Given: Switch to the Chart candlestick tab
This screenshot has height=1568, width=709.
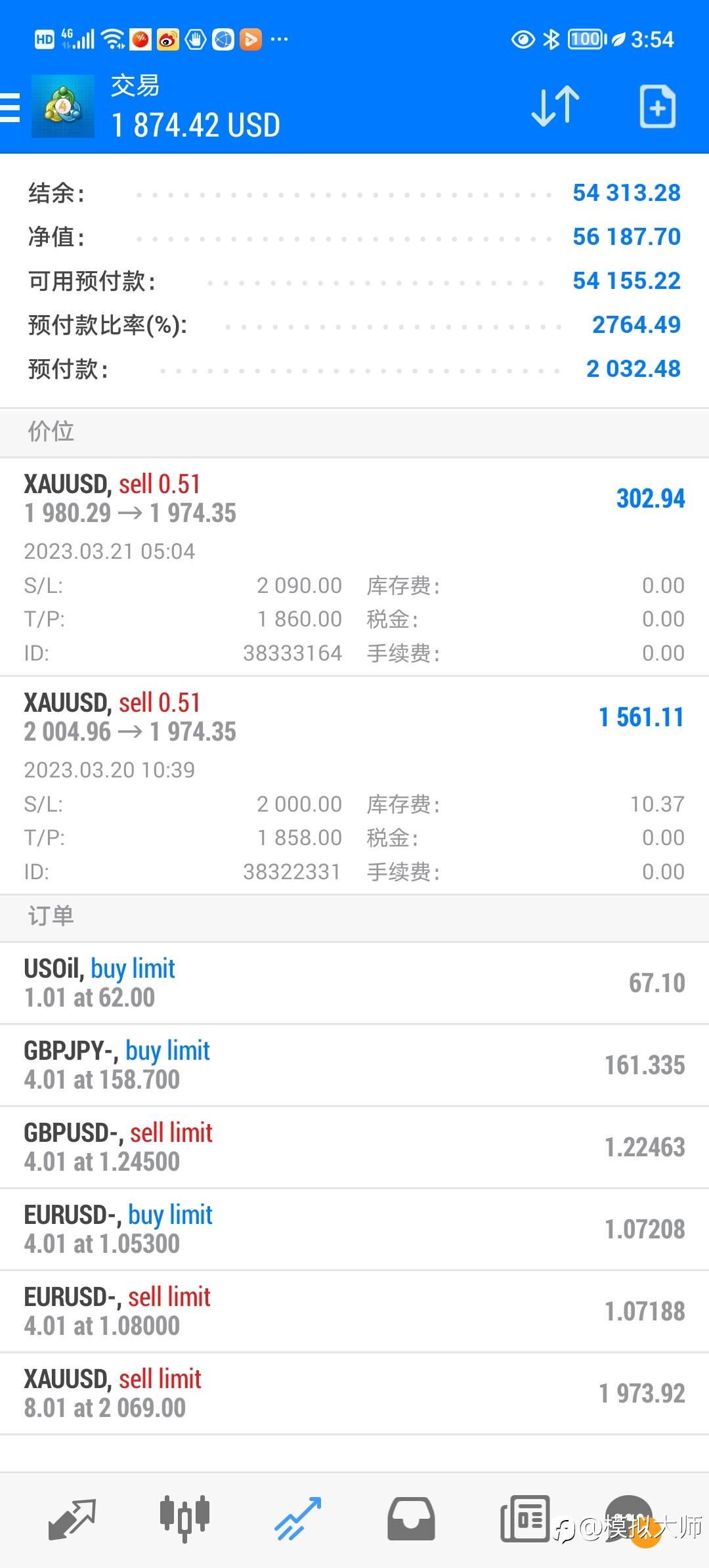Looking at the screenshot, I should 185,1519.
